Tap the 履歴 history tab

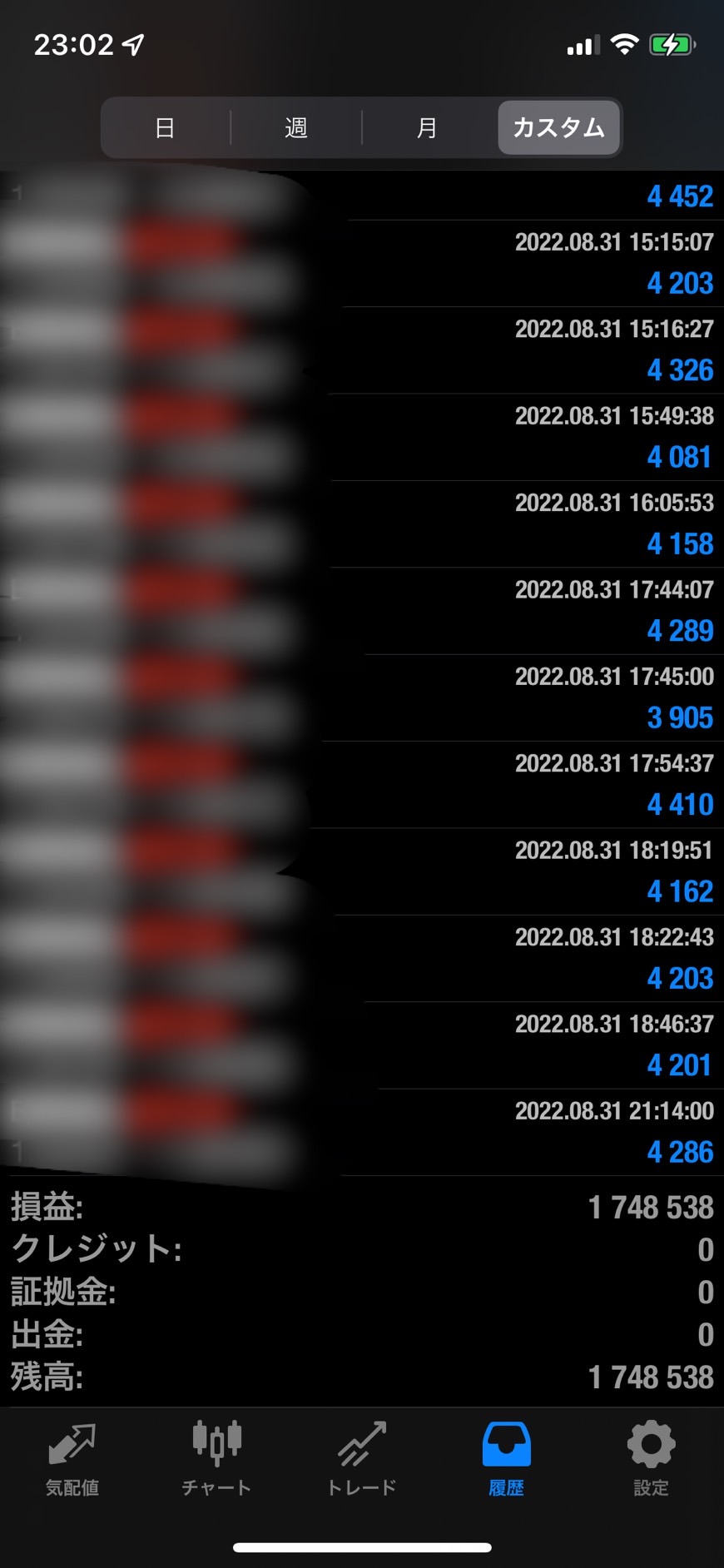[x=506, y=1458]
